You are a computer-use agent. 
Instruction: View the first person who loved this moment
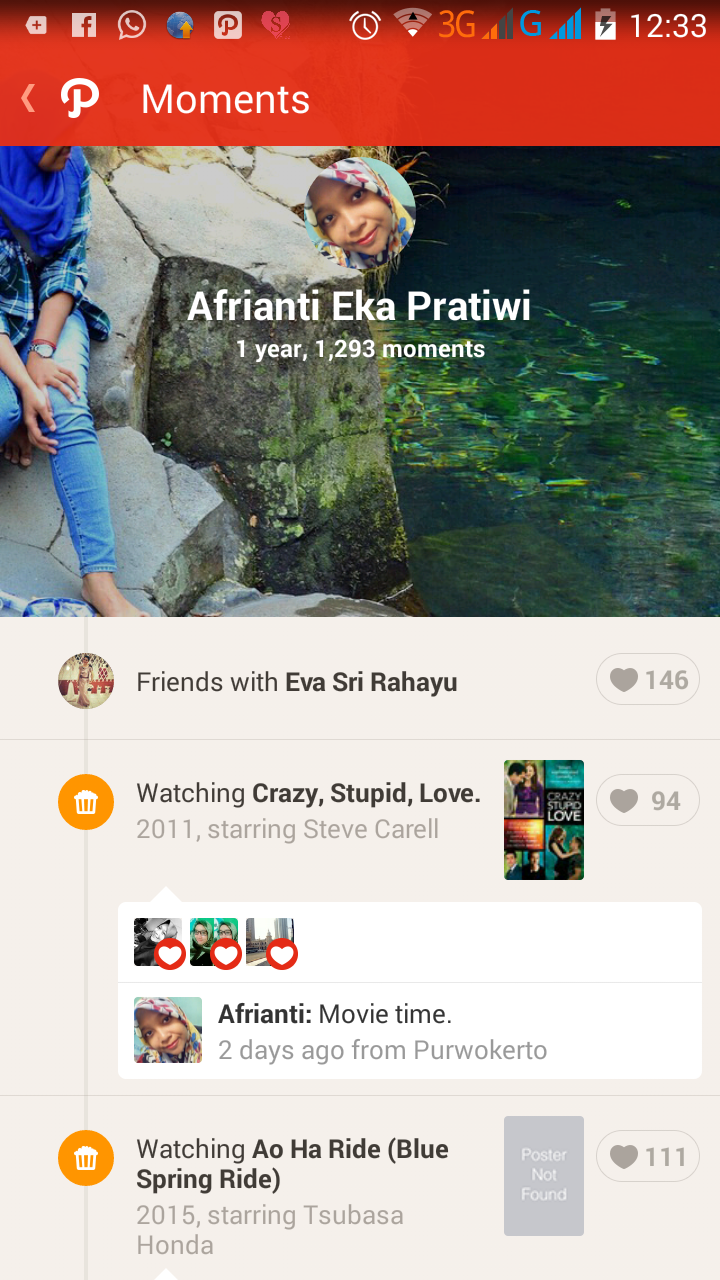point(158,942)
